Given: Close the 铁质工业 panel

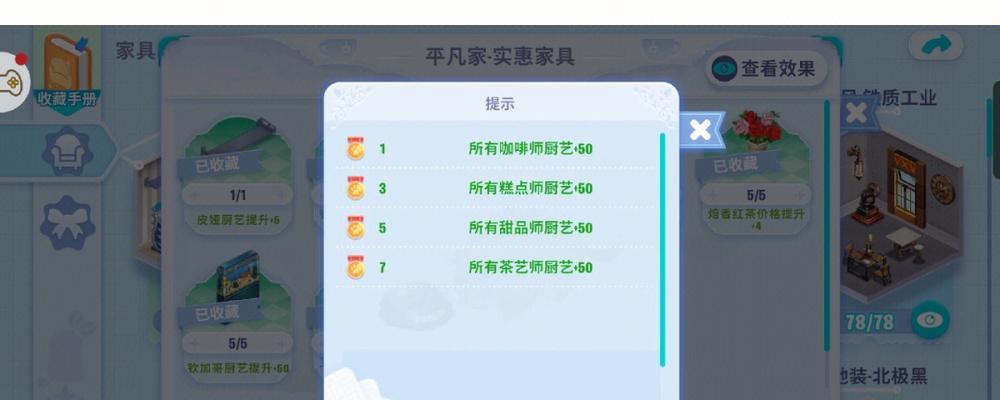Looking at the screenshot, I should pos(857,112).
